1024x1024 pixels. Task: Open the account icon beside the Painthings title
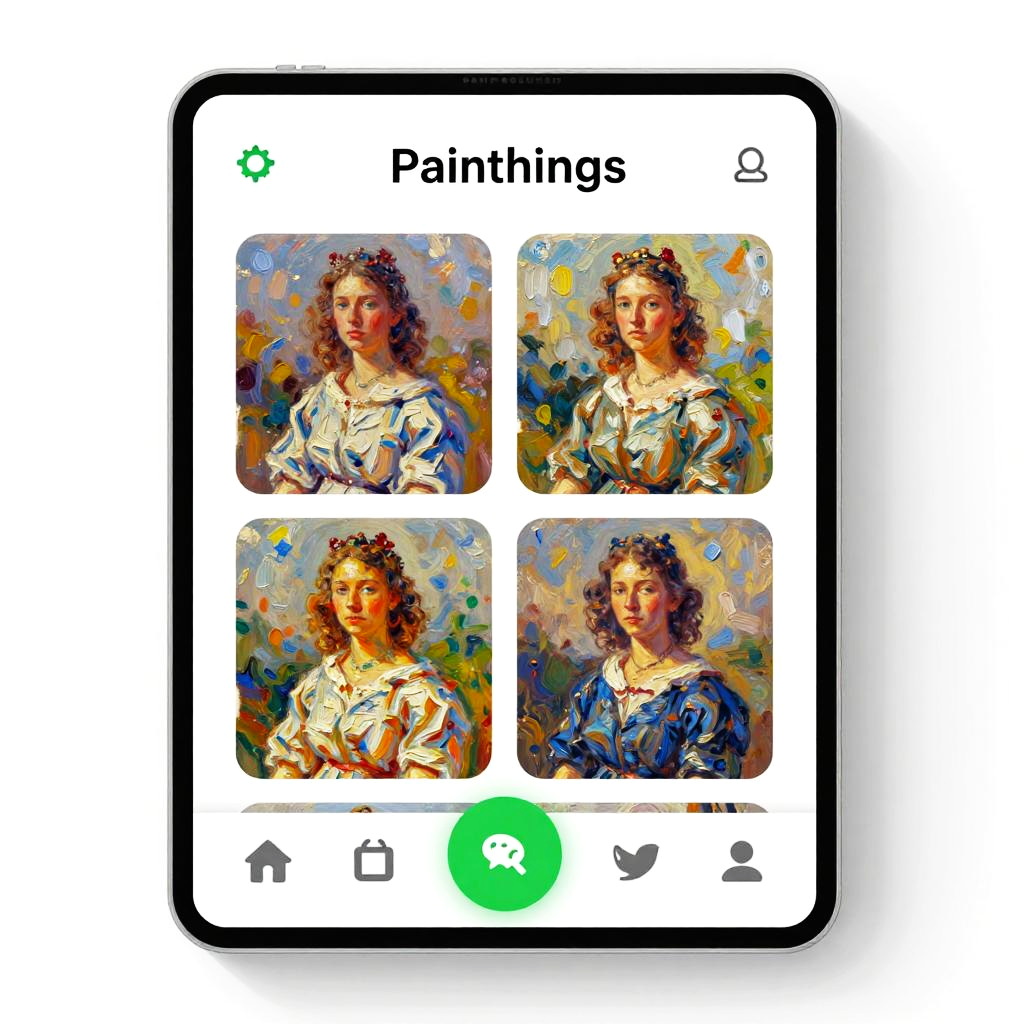pyautogui.click(x=750, y=165)
